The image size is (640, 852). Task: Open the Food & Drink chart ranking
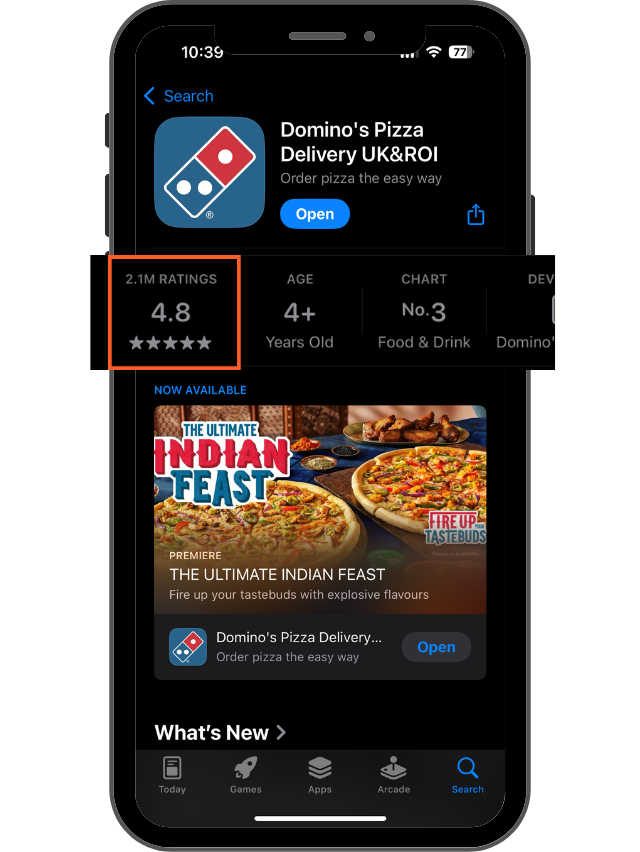423,312
